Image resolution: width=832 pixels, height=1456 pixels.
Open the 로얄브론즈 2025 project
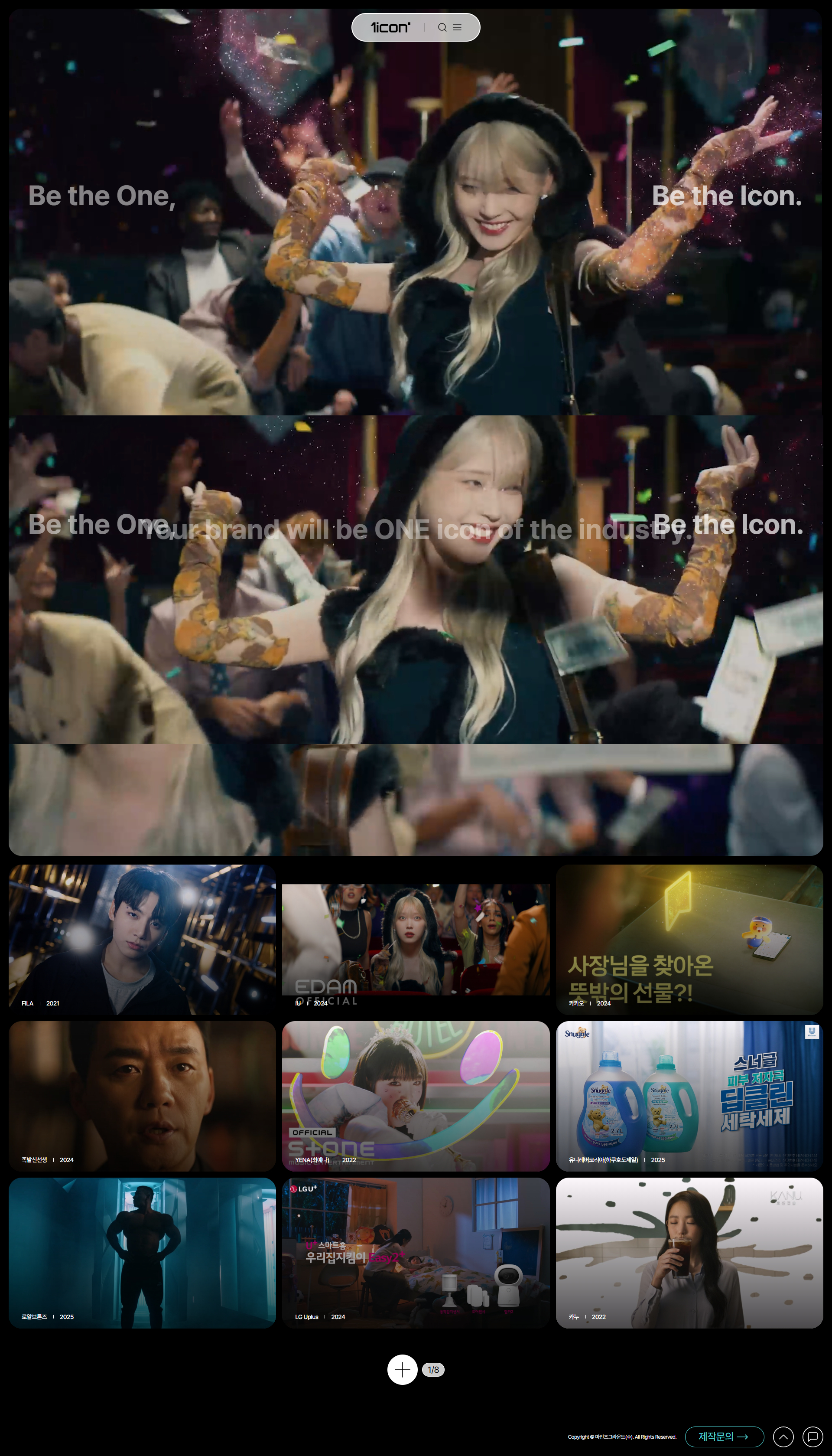[x=142, y=1253]
